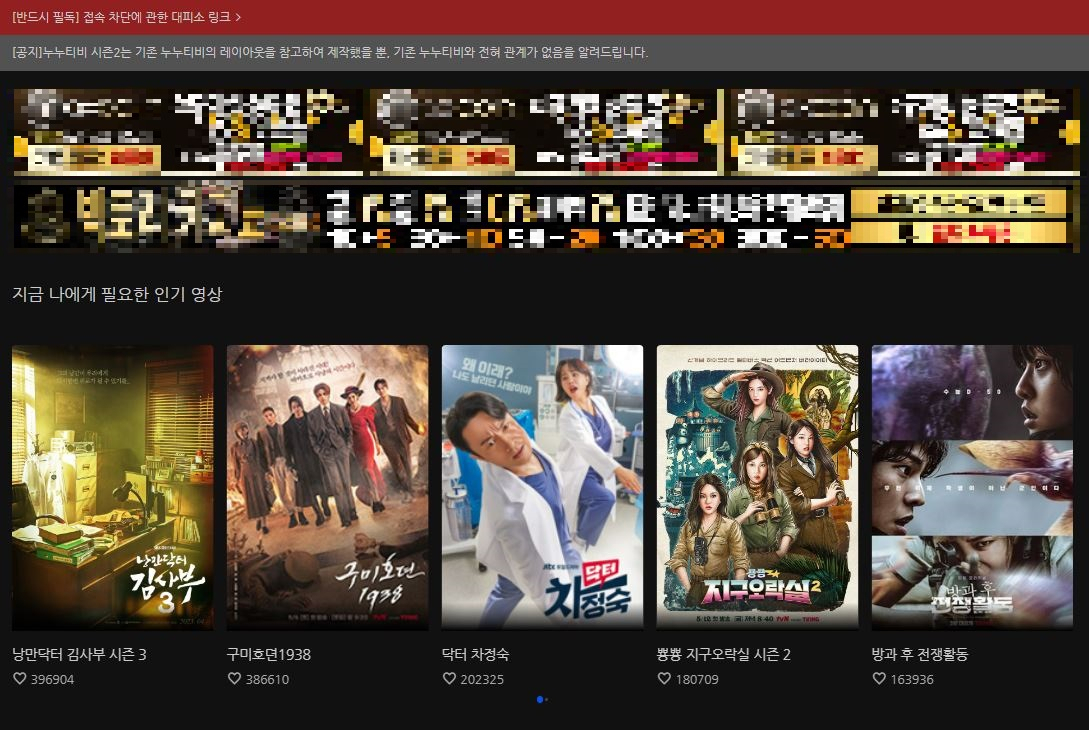Jump to the second carousel page dot
The height and width of the screenshot is (730, 1089).
[547, 700]
